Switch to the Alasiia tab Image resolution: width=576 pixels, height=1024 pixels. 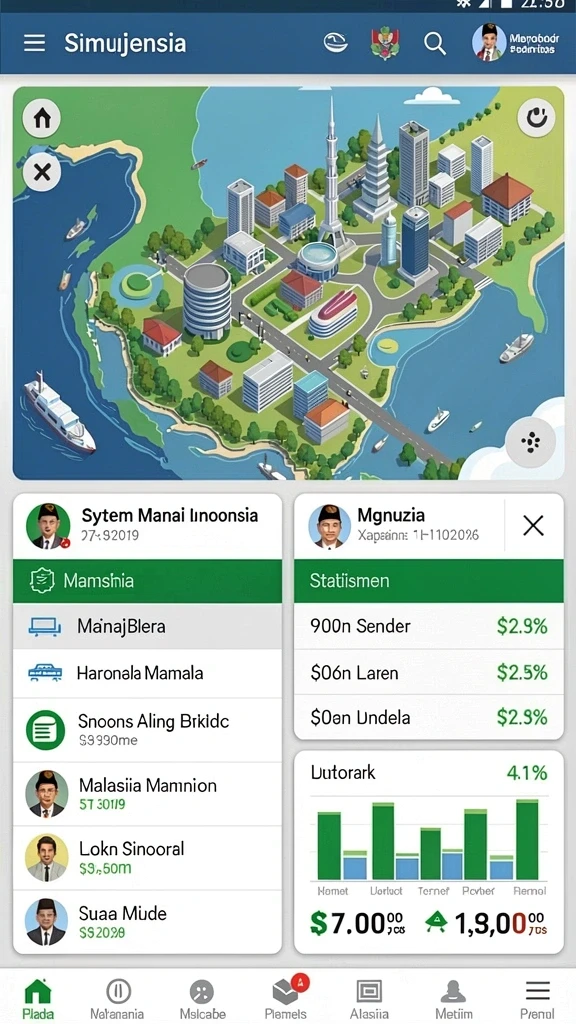coord(369,999)
